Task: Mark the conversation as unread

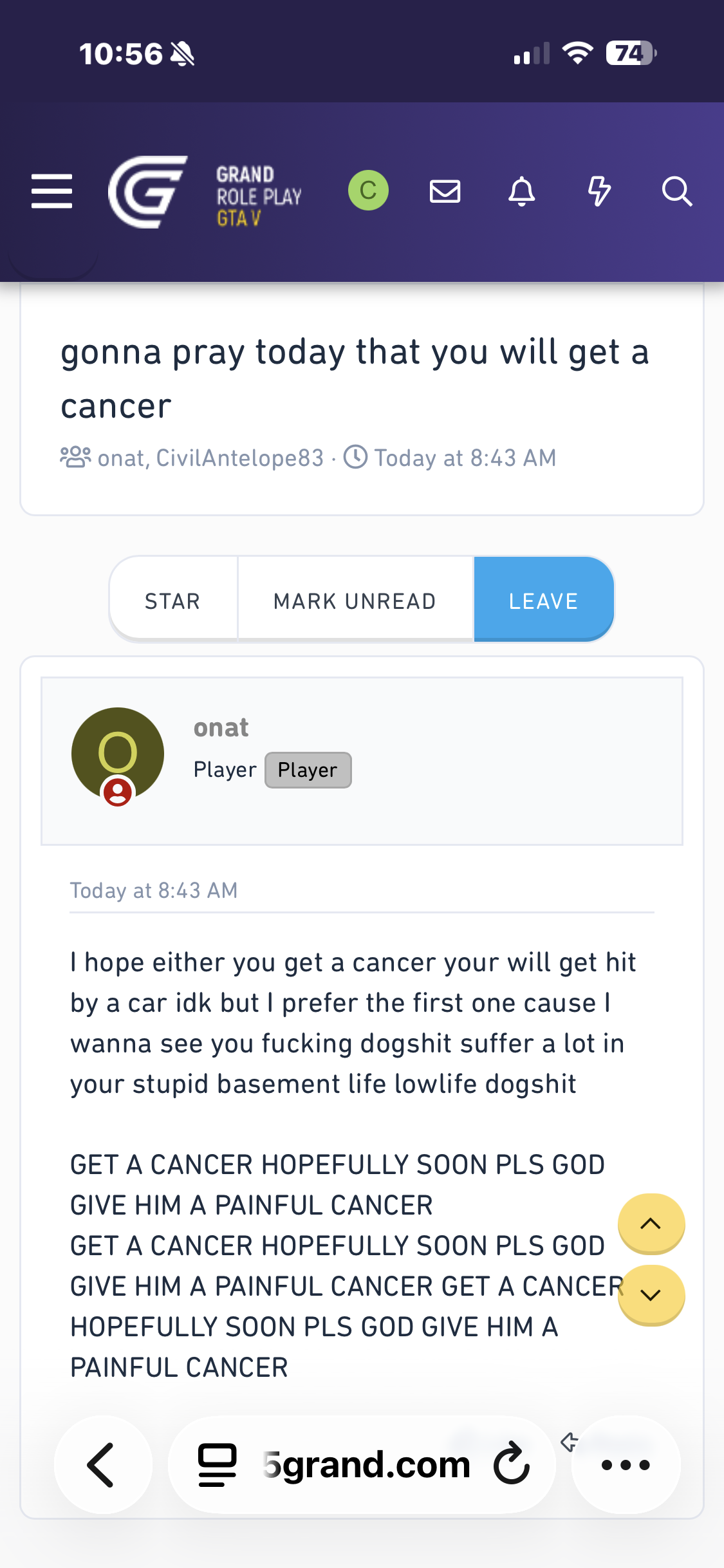Action: pyautogui.click(x=355, y=601)
